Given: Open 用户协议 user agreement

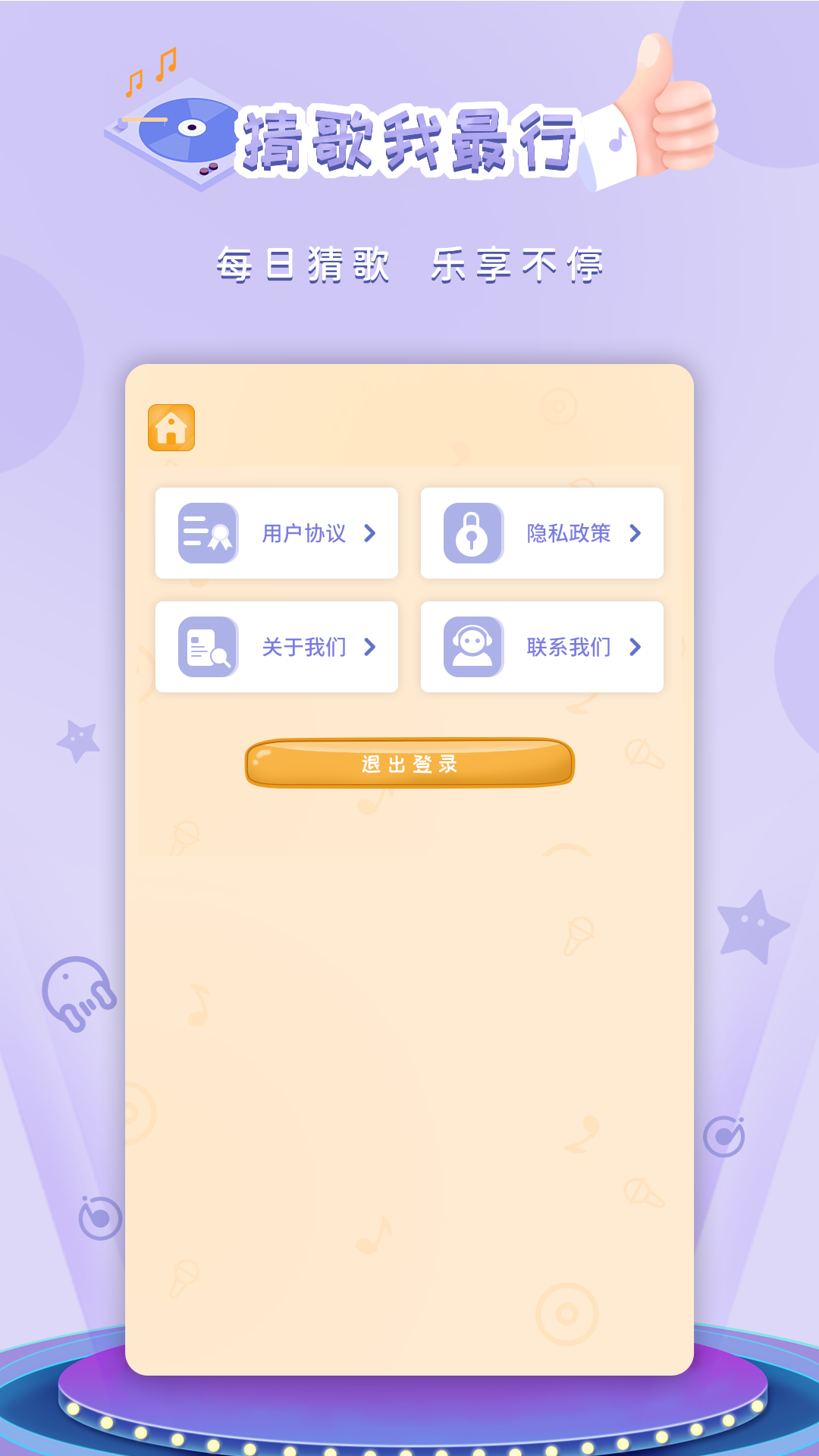Looking at the screenshot, I should coord(277,533).
